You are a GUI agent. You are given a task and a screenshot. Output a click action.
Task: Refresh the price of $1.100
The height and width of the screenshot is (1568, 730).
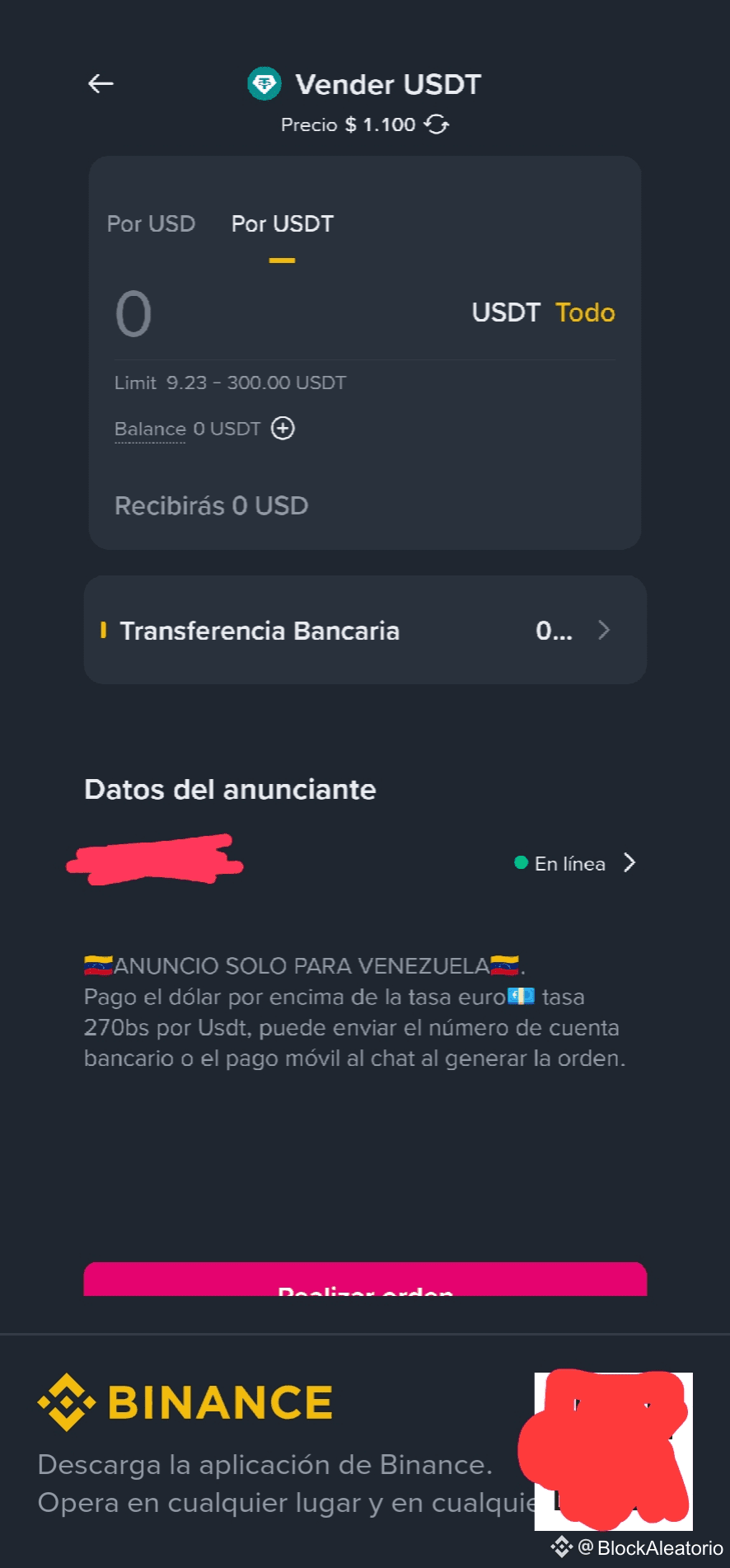click(436, 124)
